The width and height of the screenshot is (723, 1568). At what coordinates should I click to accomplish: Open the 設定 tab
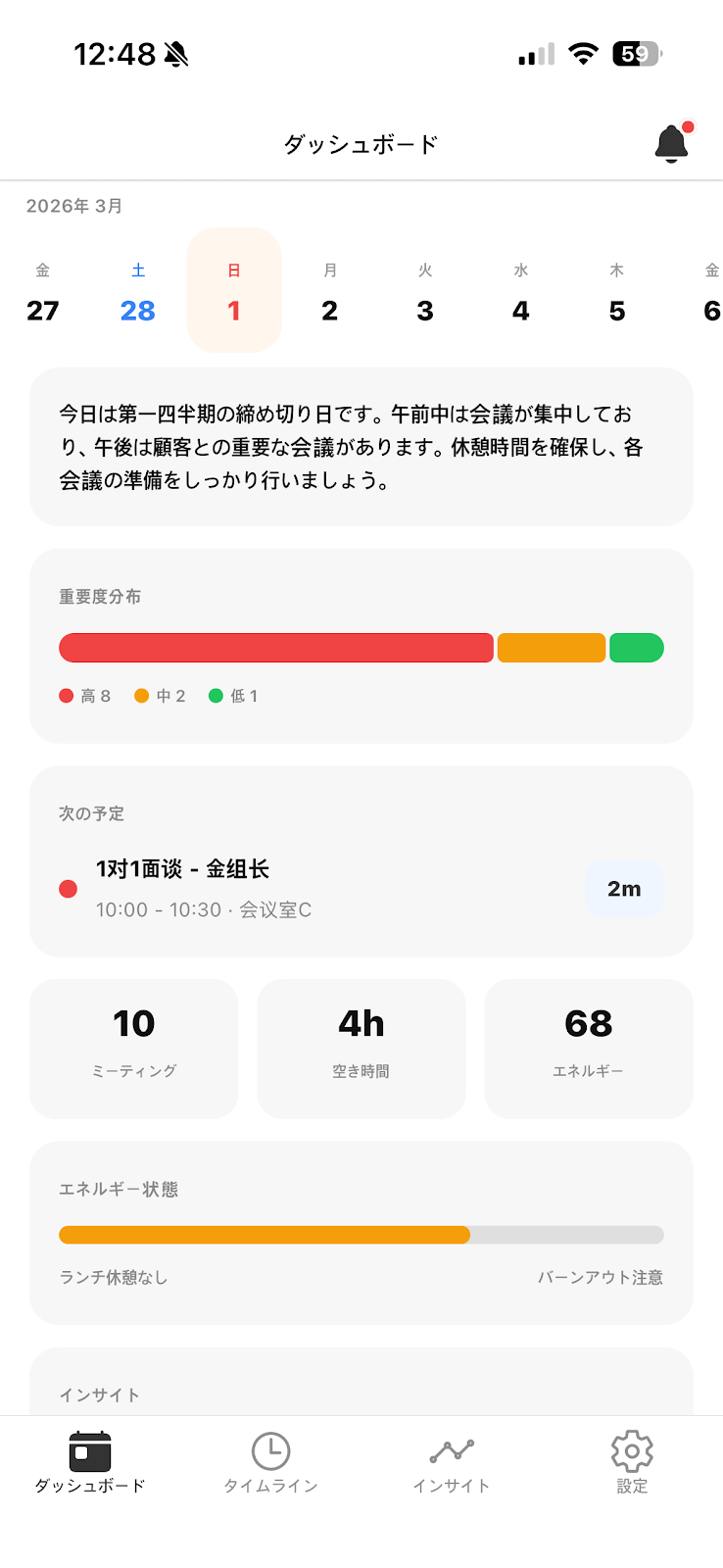(x=632, y=1462)
